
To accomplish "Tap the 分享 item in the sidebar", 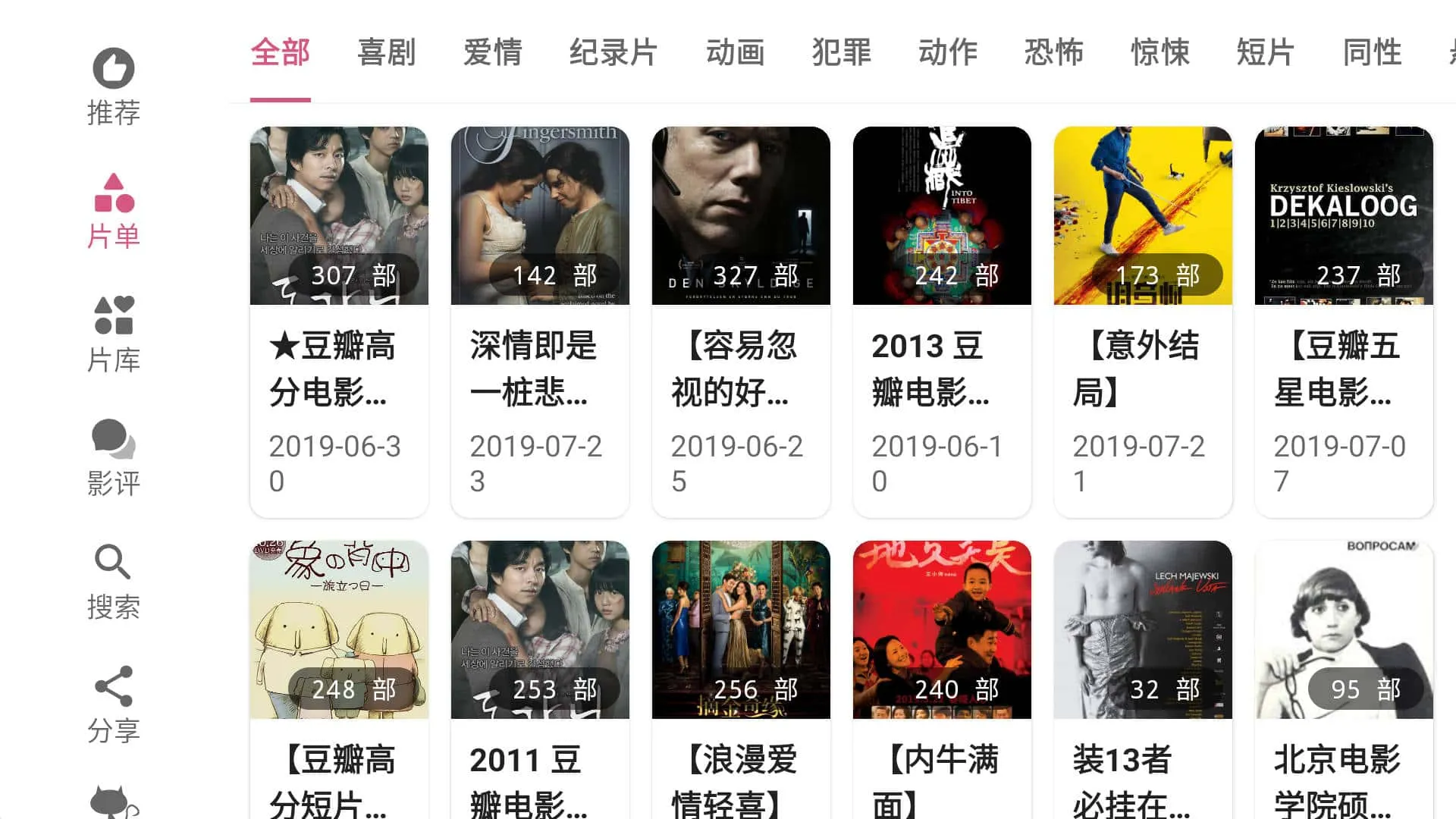I will (114, 705).
